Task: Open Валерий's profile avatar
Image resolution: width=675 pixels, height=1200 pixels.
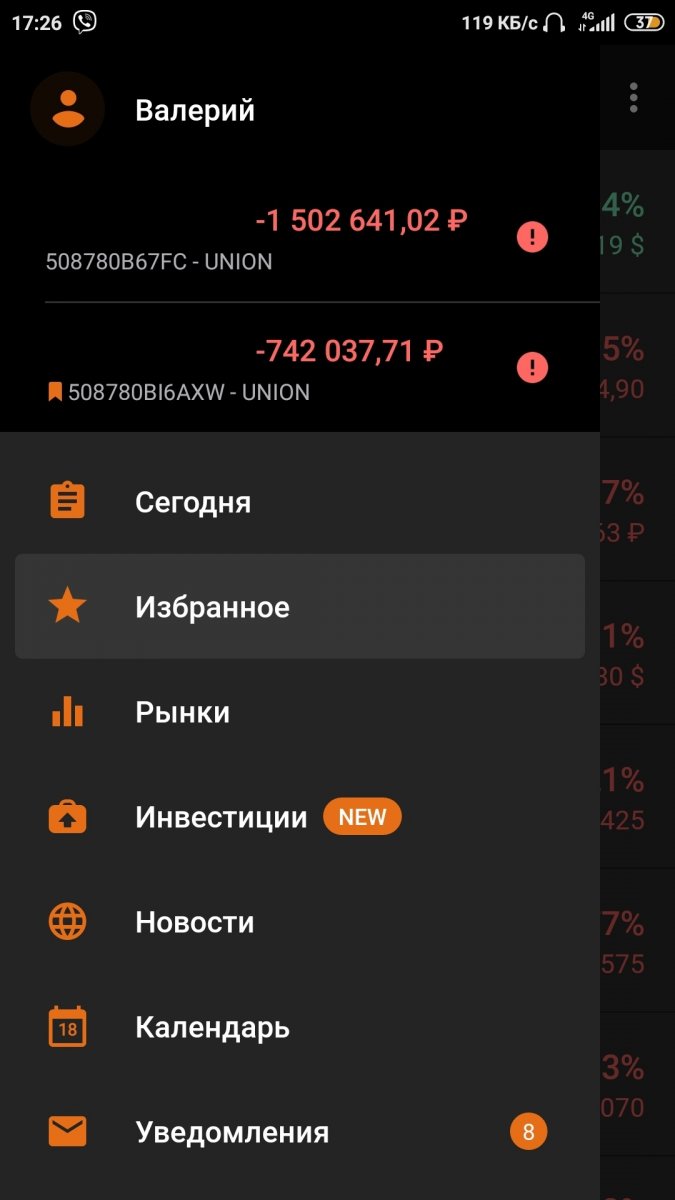Action: coord(67,109)
